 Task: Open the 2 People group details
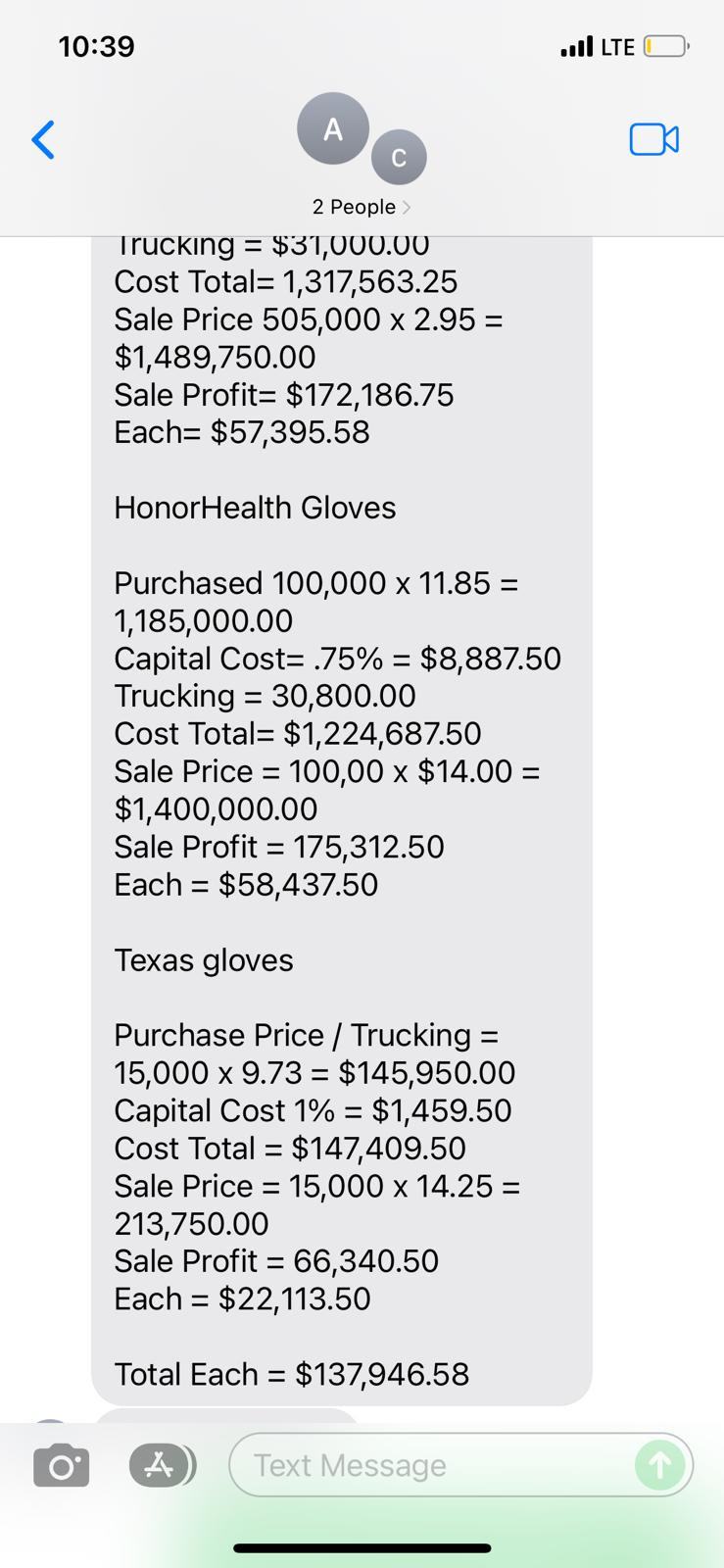click(x=362, y=207)
